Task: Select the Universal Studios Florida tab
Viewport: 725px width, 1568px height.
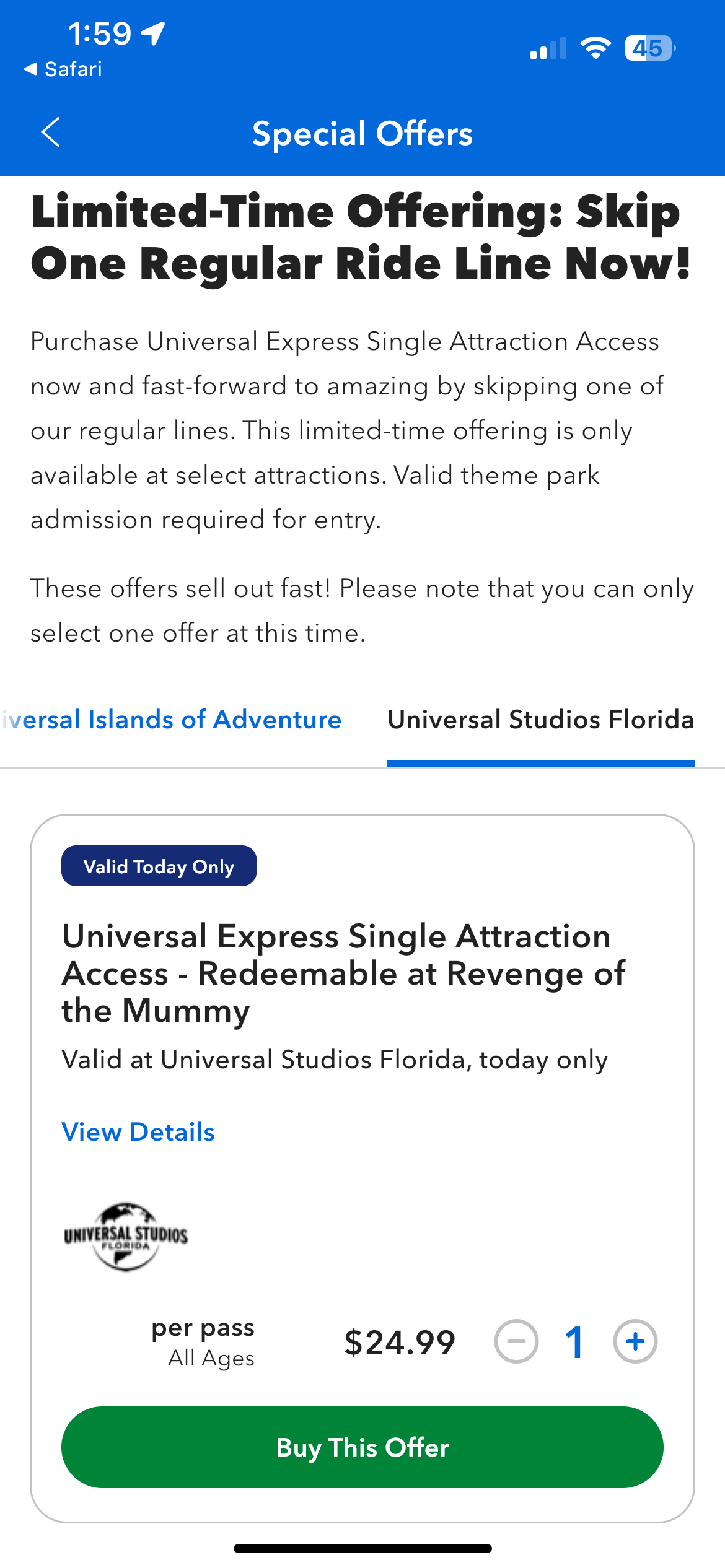Action: pos(540,720)
